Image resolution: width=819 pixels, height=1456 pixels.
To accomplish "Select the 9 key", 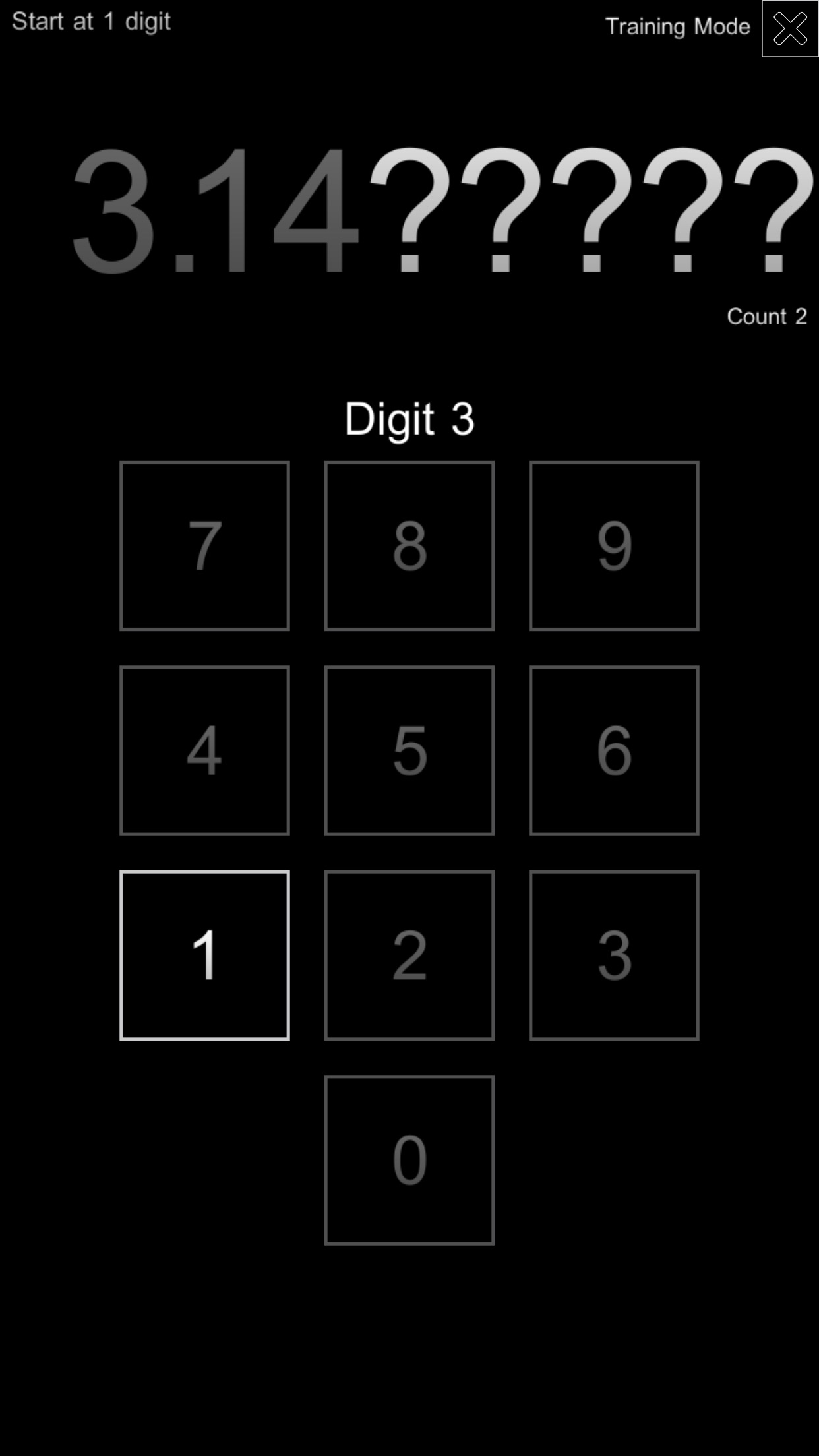I will click(x=614, y=546).
